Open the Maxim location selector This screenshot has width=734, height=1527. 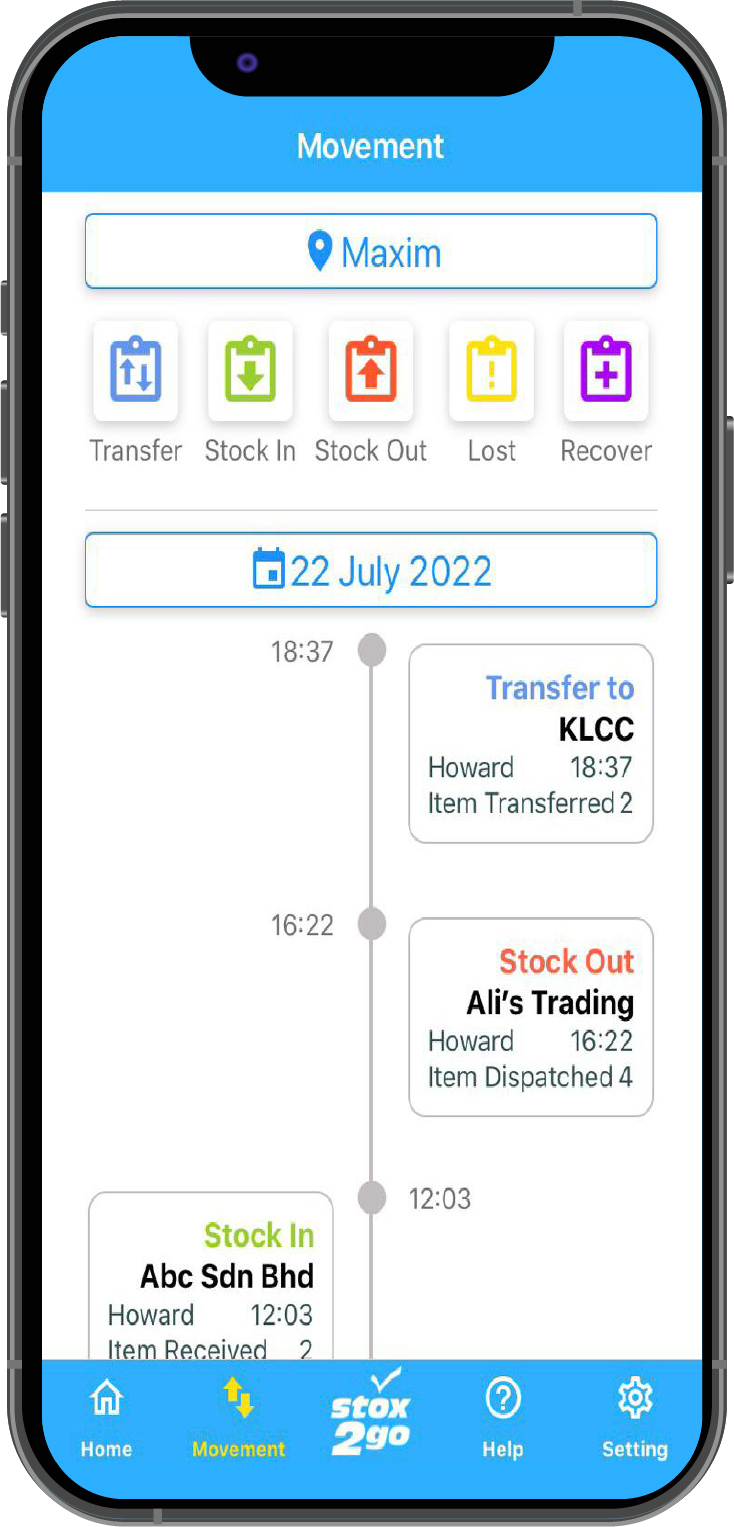(x=371, y=252)
